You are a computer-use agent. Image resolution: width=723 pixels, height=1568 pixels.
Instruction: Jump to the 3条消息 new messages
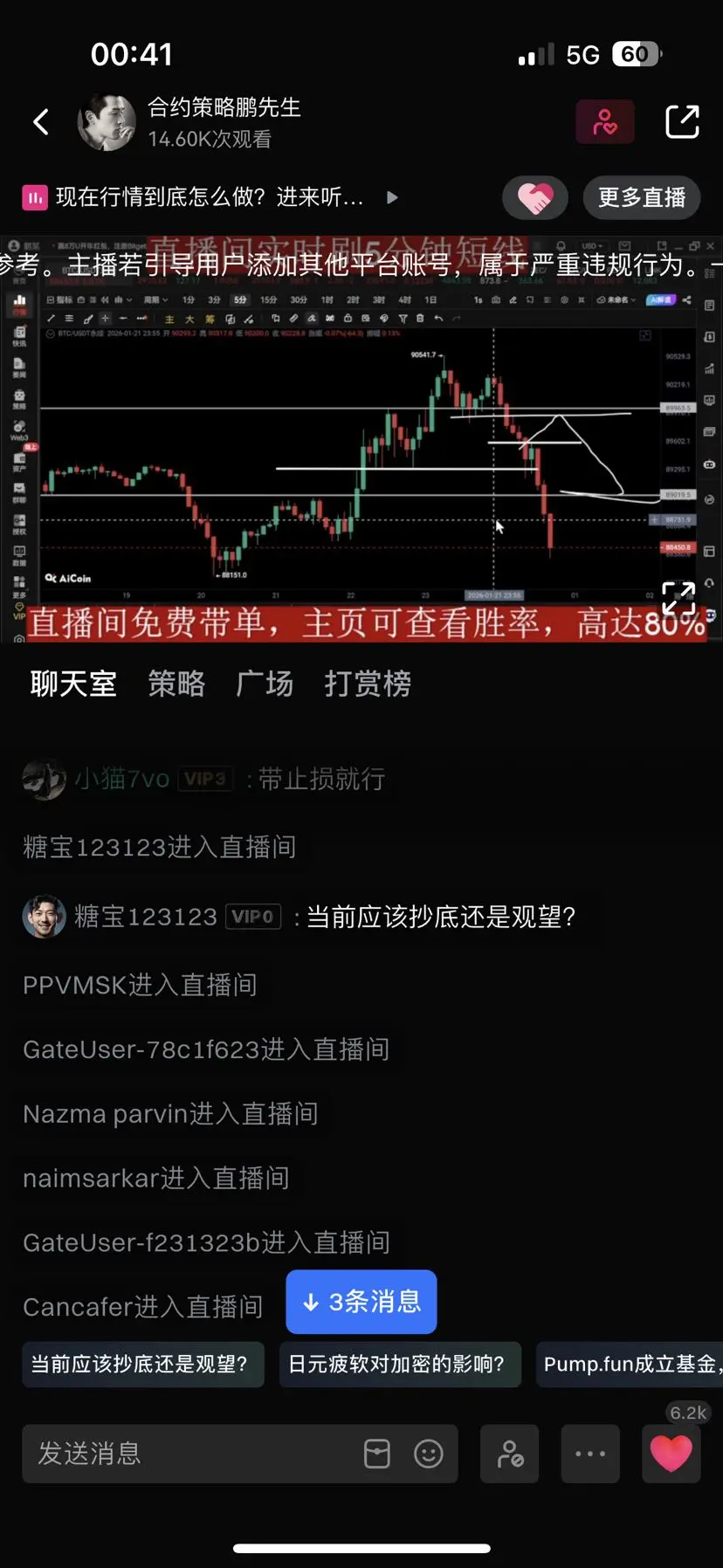(361, 1302)
